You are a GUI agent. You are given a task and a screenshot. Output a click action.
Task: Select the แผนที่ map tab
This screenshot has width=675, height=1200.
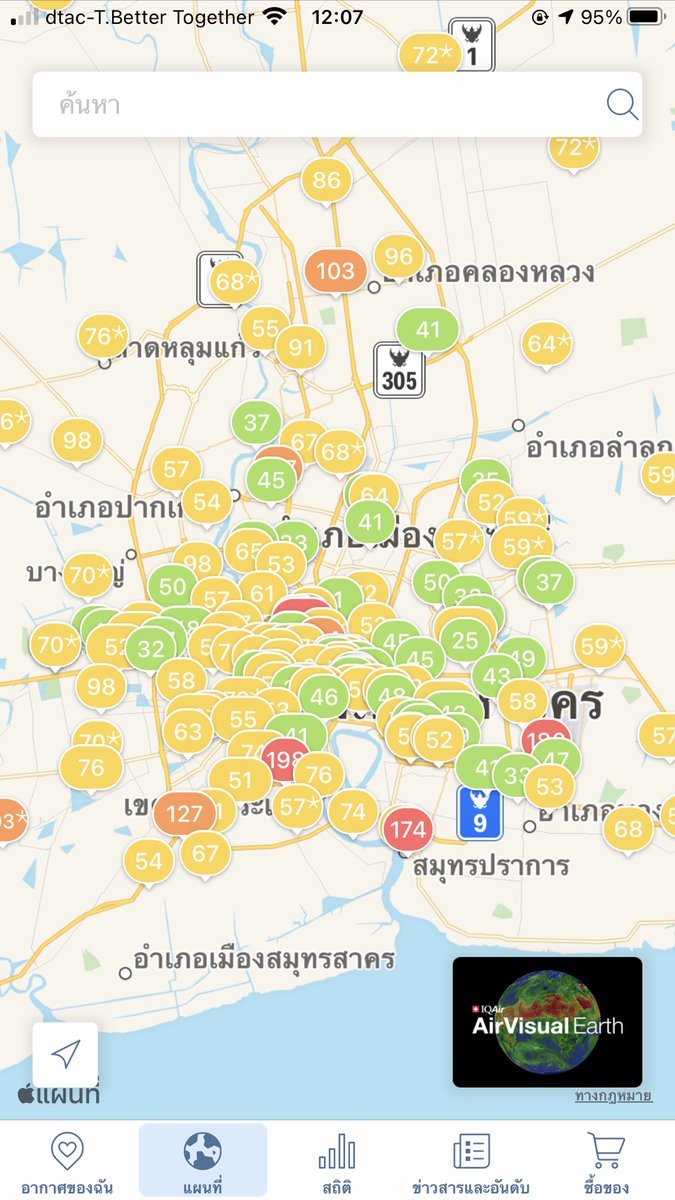tap(202, 1160)
